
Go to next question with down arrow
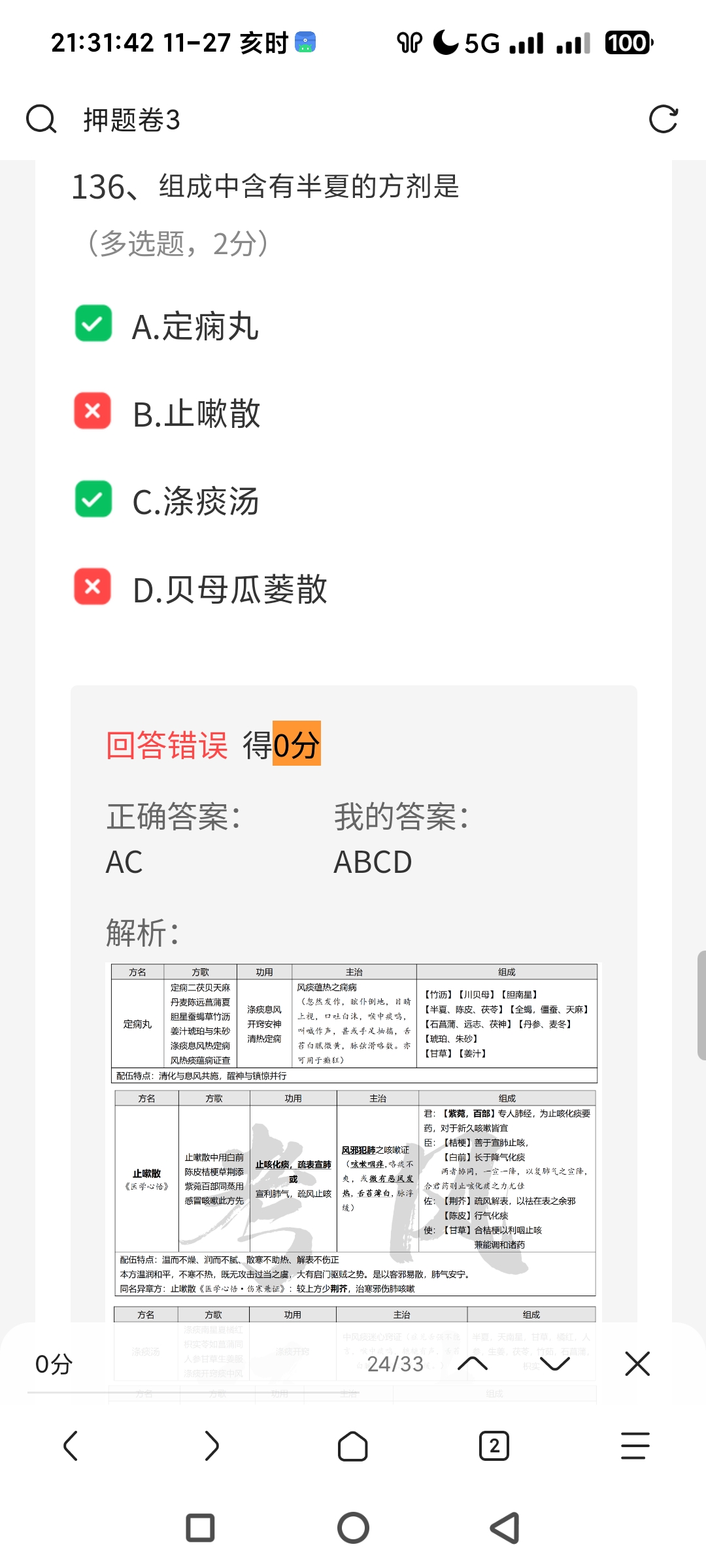point(555,1364)
